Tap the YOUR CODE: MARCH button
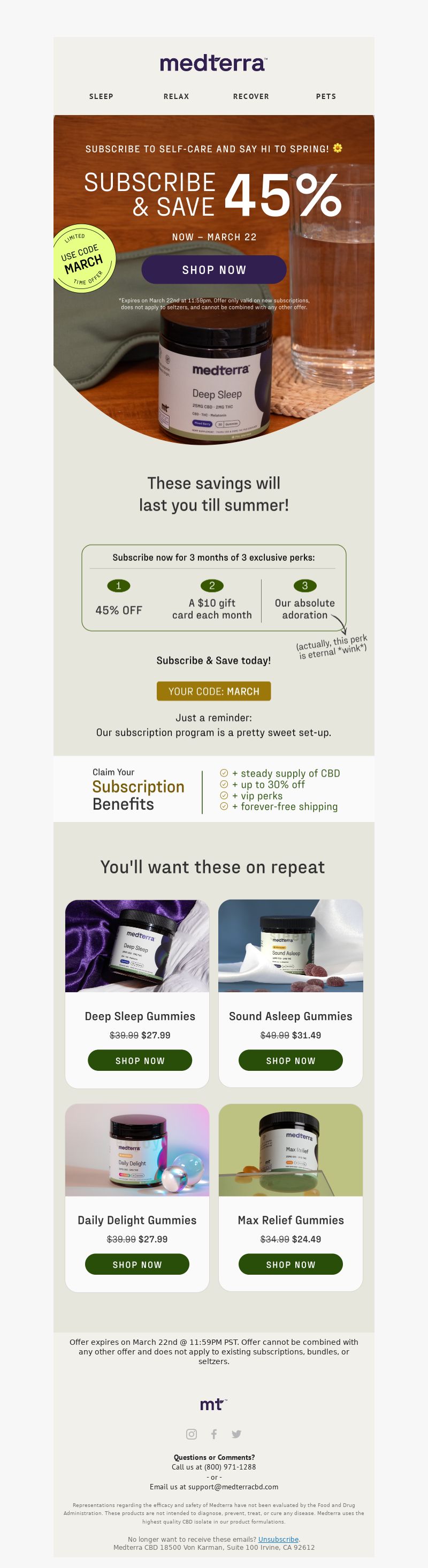 coord(213,691)
